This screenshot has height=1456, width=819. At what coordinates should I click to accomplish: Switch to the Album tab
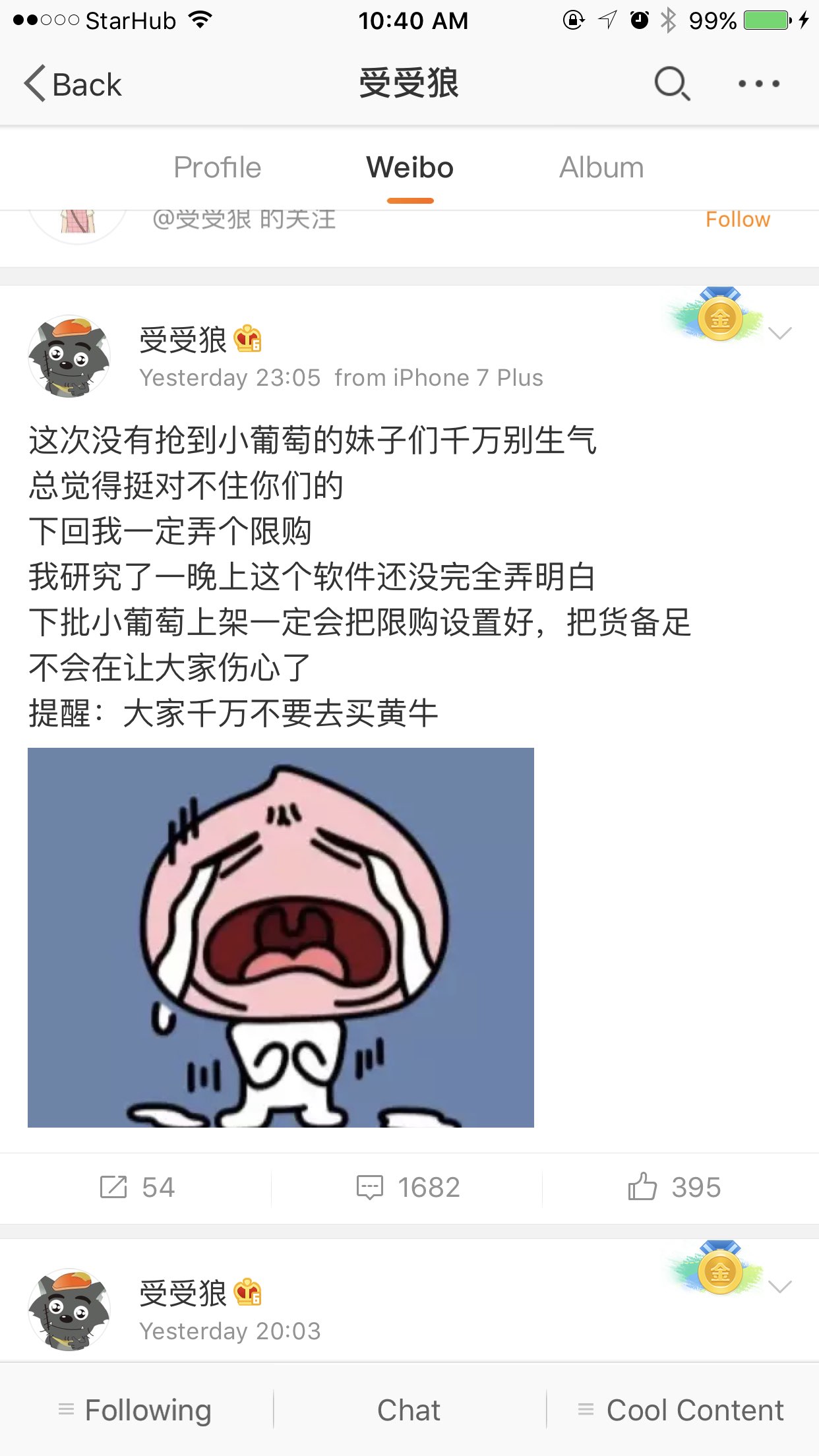[601, 167]
